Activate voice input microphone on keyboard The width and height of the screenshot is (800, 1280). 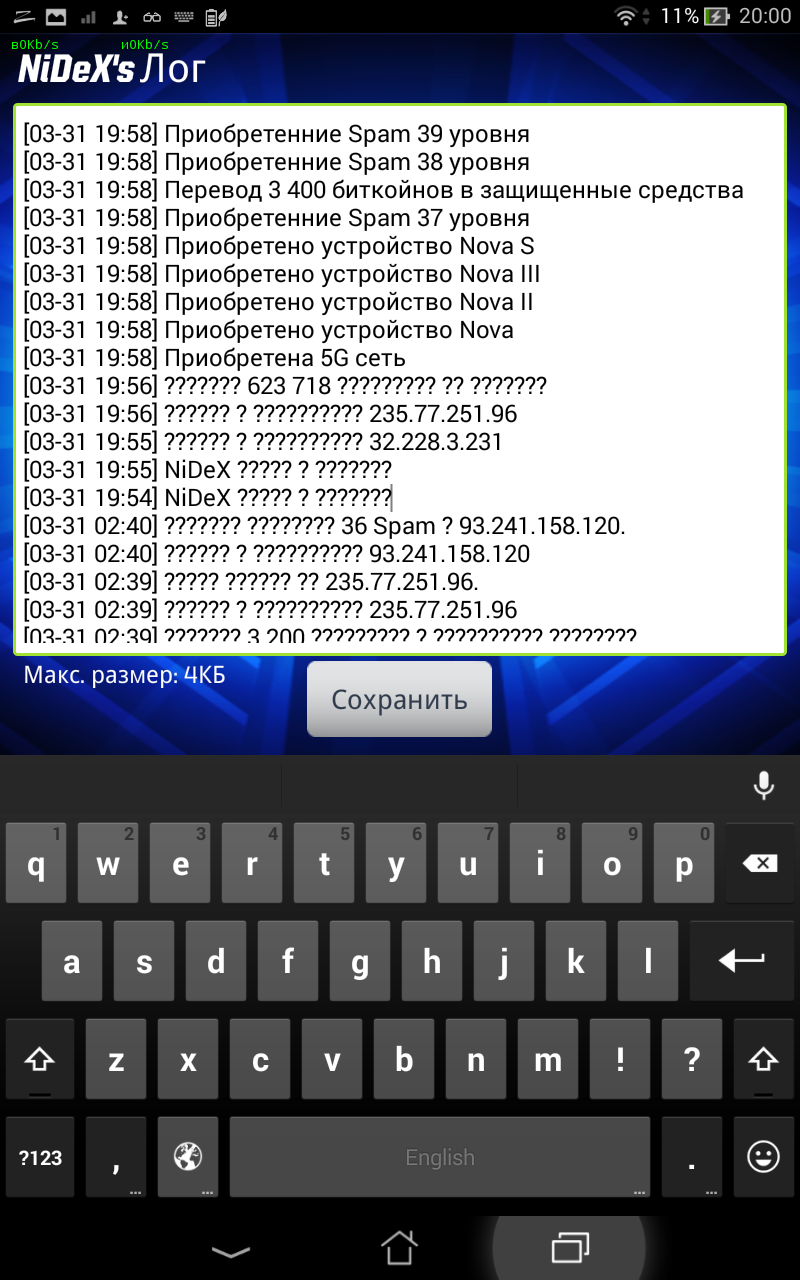click(x=763, y=786)
